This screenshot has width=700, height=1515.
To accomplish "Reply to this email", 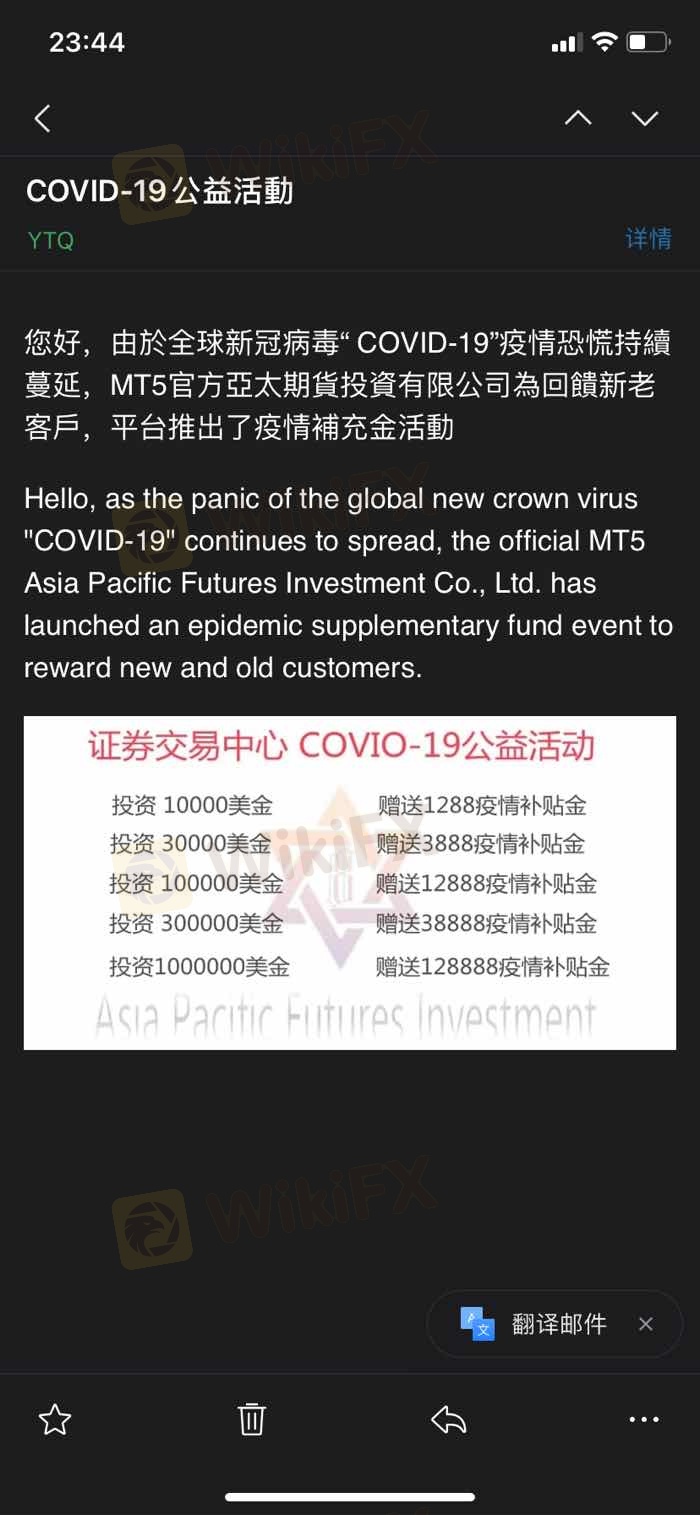I will [x=449, y=1419].
